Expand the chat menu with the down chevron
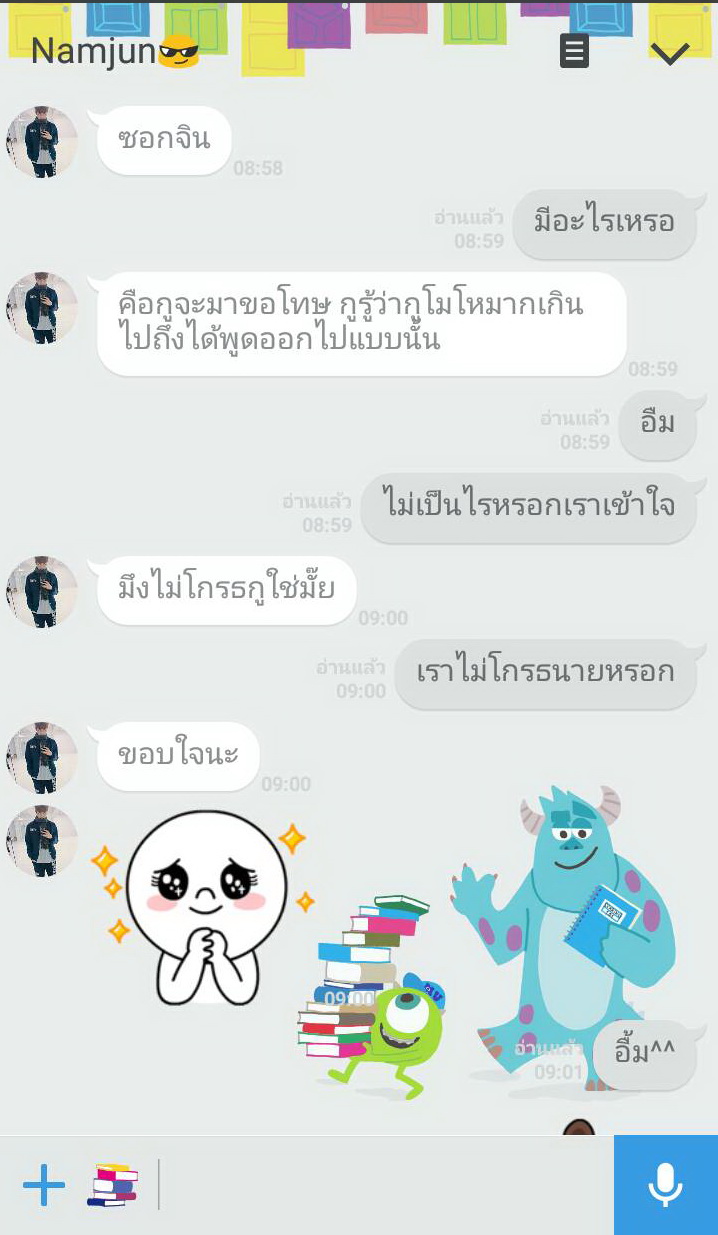This screenshot has width=718, height=1235. [x=669, y=53]
